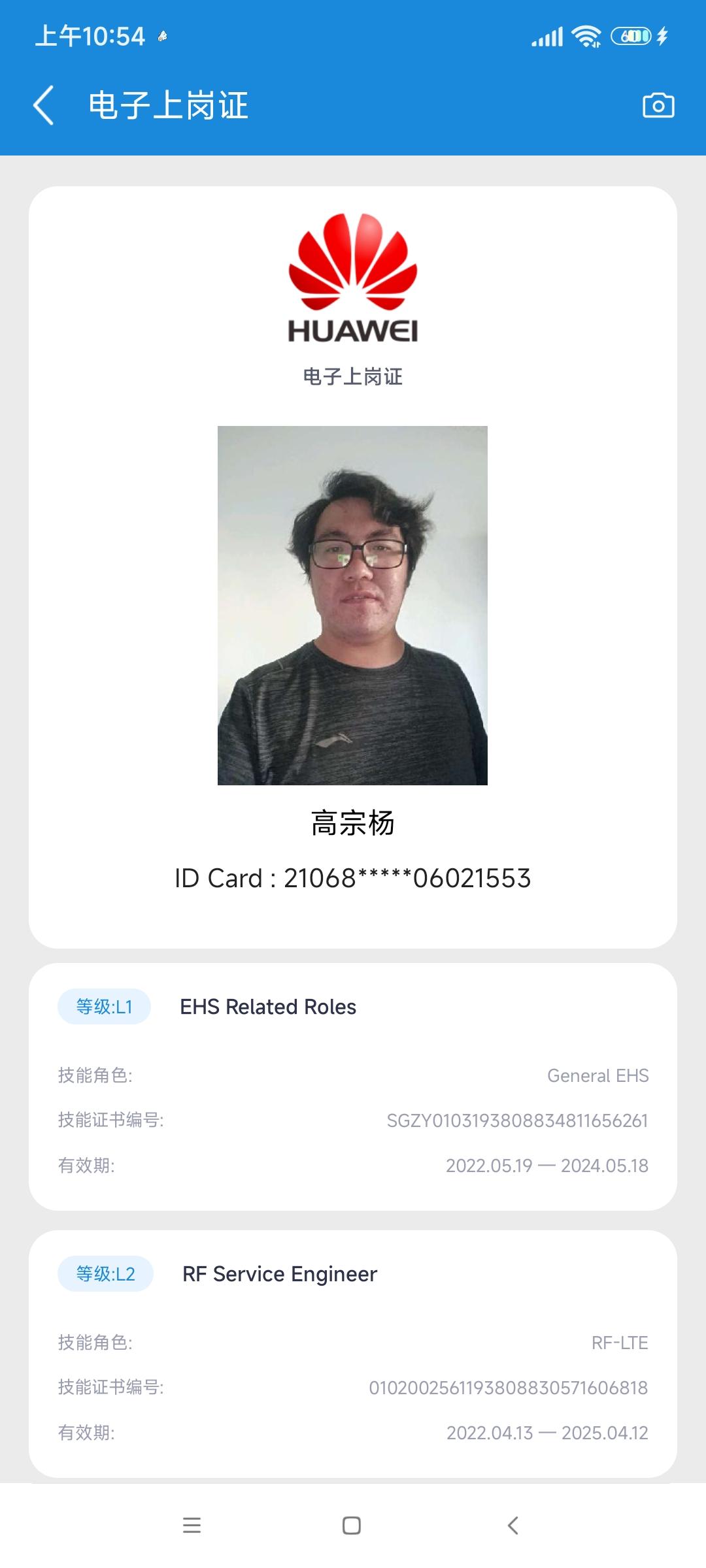The image size is (706, 1568).
Task: Open the EHS Related Roles certificate card
Action: tap(352, 1086)
